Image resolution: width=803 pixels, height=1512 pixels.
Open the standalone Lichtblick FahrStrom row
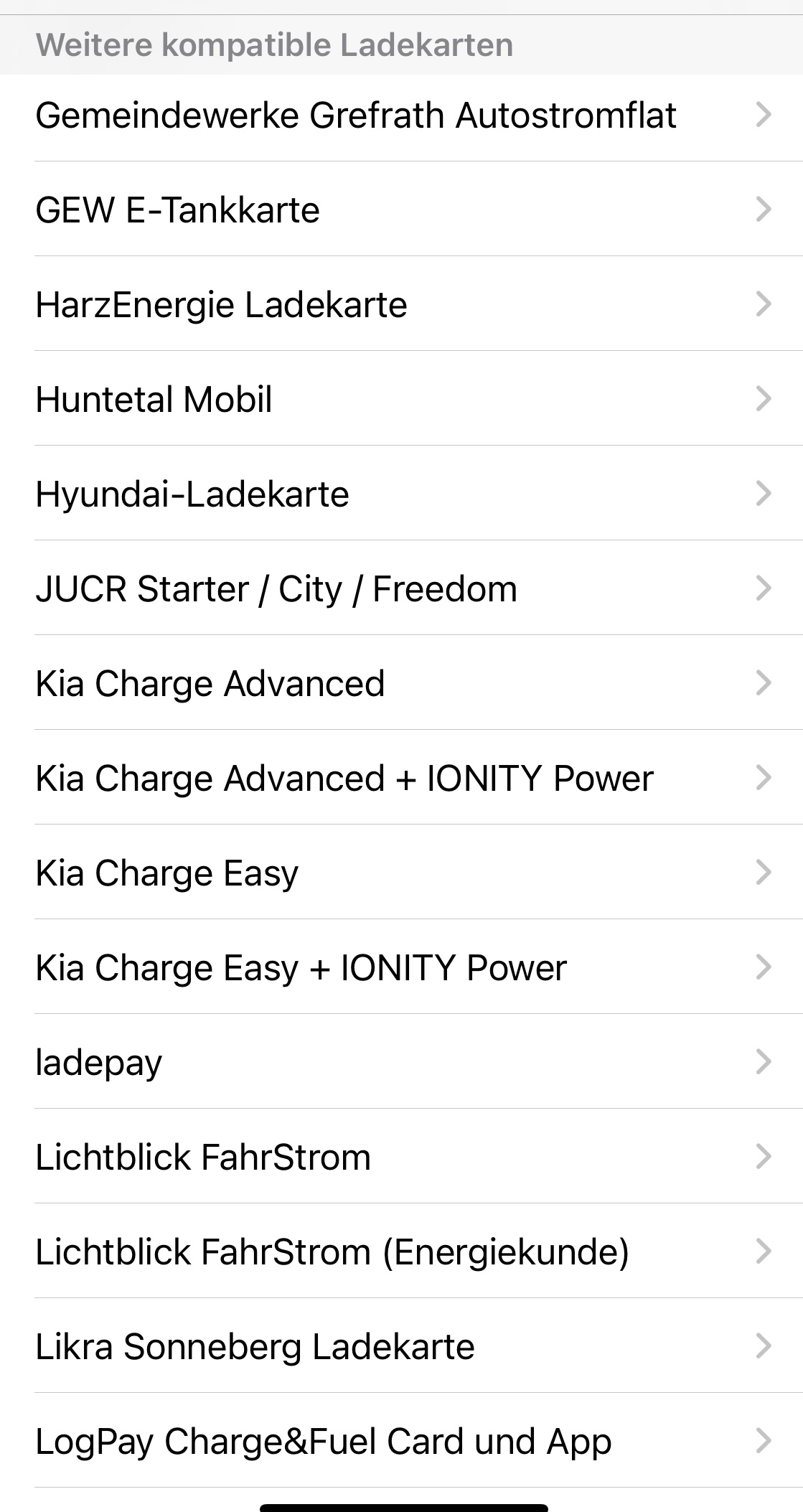point(401,1157)
